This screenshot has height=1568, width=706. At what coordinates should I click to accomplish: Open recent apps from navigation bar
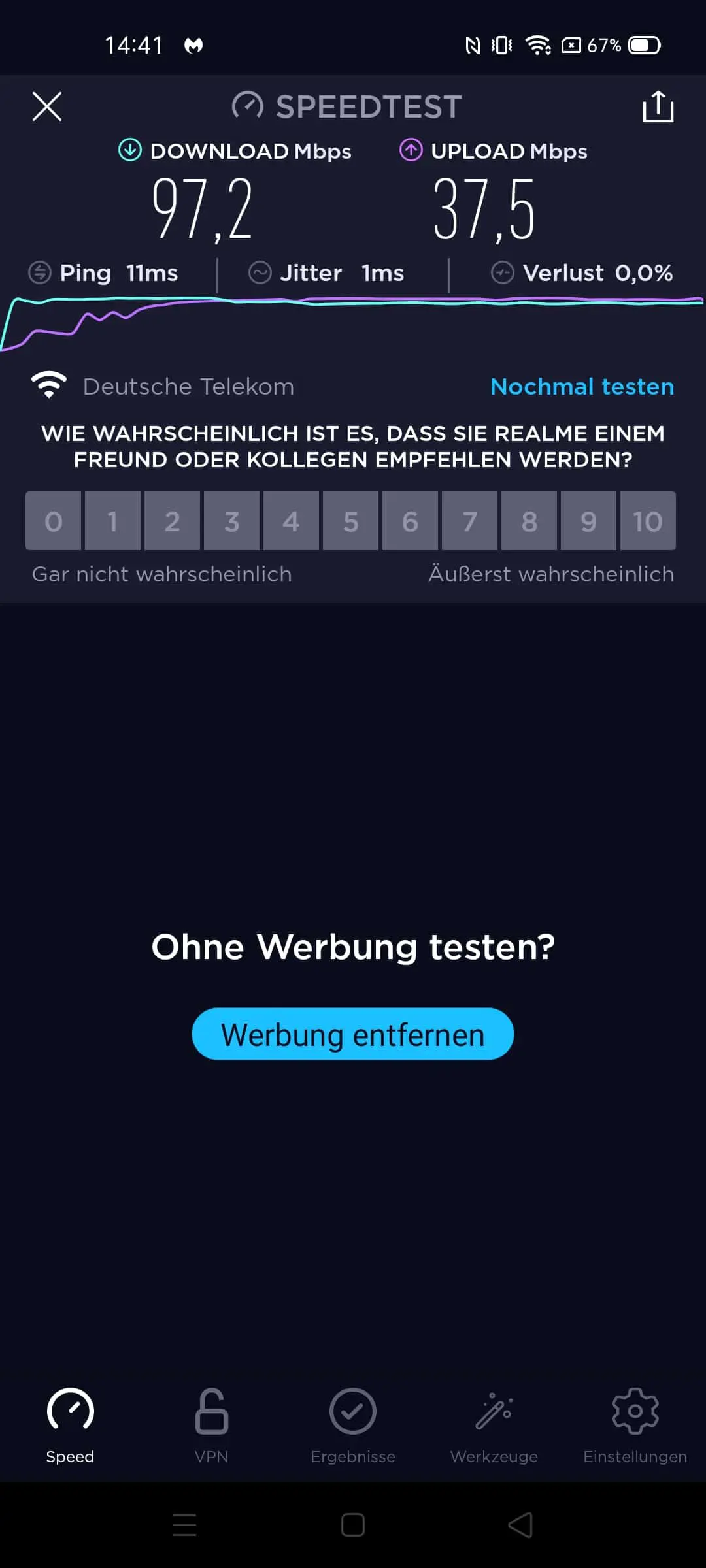coord(184,1525)
